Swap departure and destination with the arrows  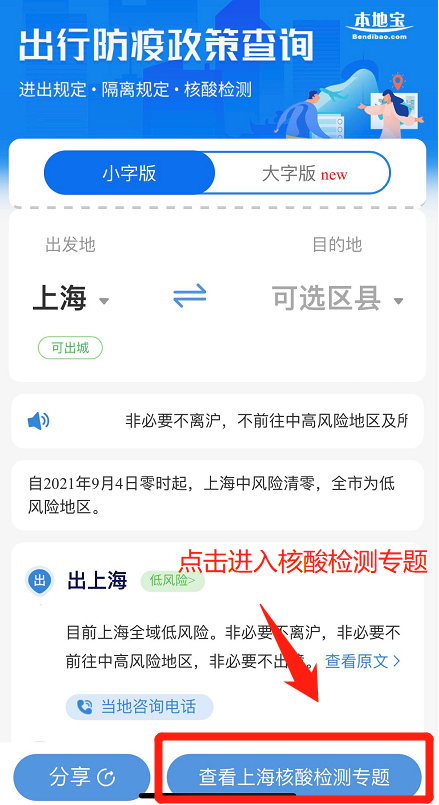click(x=189, y=296)
